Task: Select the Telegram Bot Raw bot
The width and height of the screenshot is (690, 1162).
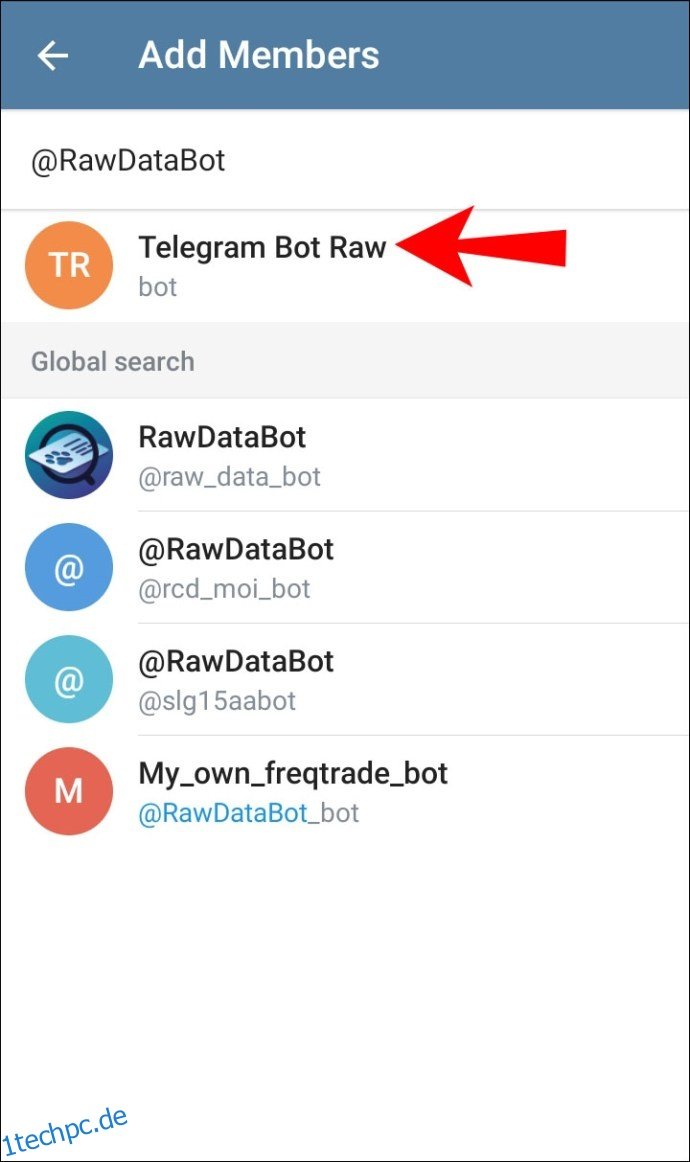Action: pyautogui.click(x=345, y=266)
